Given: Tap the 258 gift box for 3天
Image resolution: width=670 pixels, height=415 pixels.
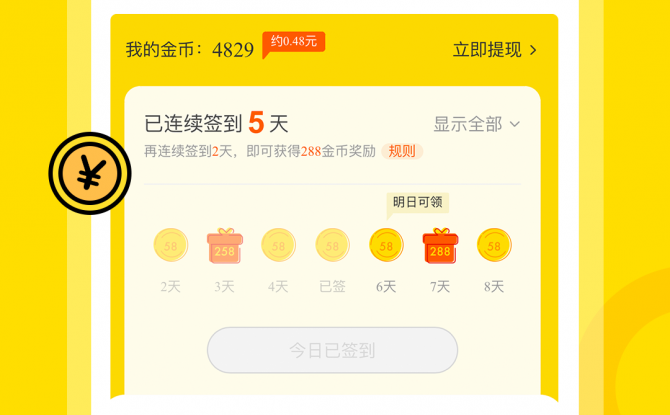Looking at the screenshot, I should [x=225, y=246].
